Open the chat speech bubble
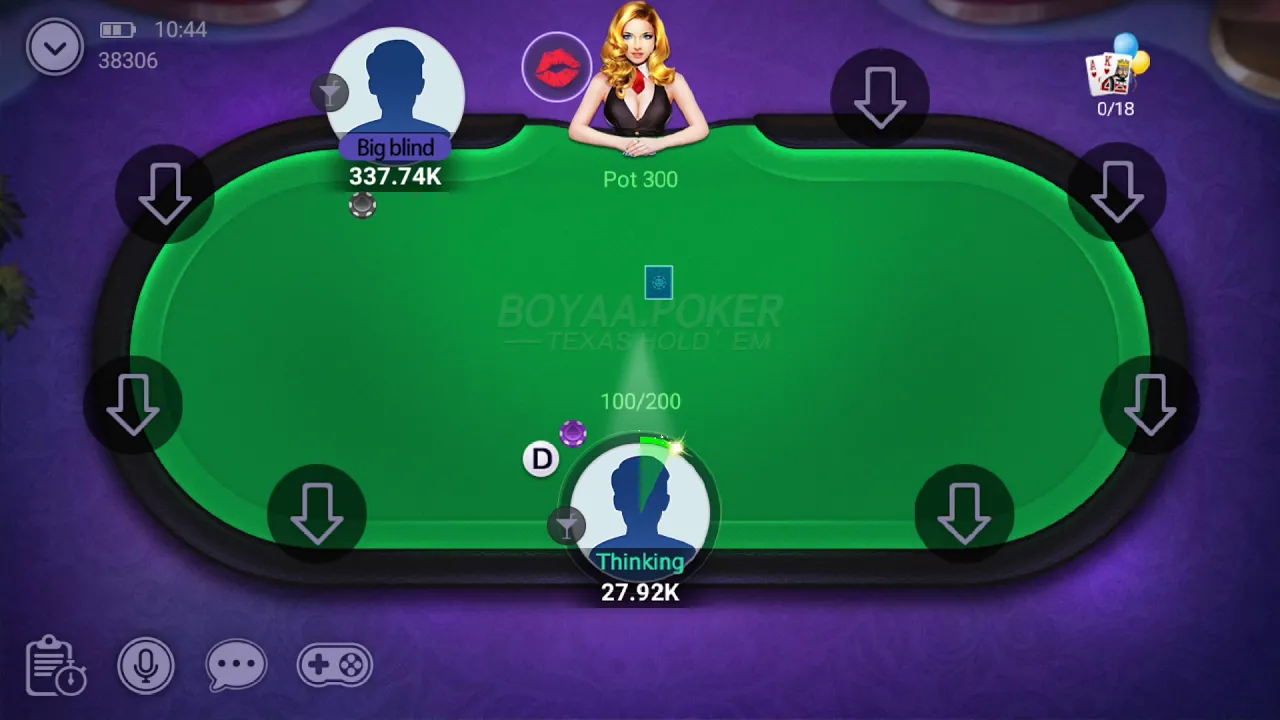1280x720 pixels. [x=236, y=665]
